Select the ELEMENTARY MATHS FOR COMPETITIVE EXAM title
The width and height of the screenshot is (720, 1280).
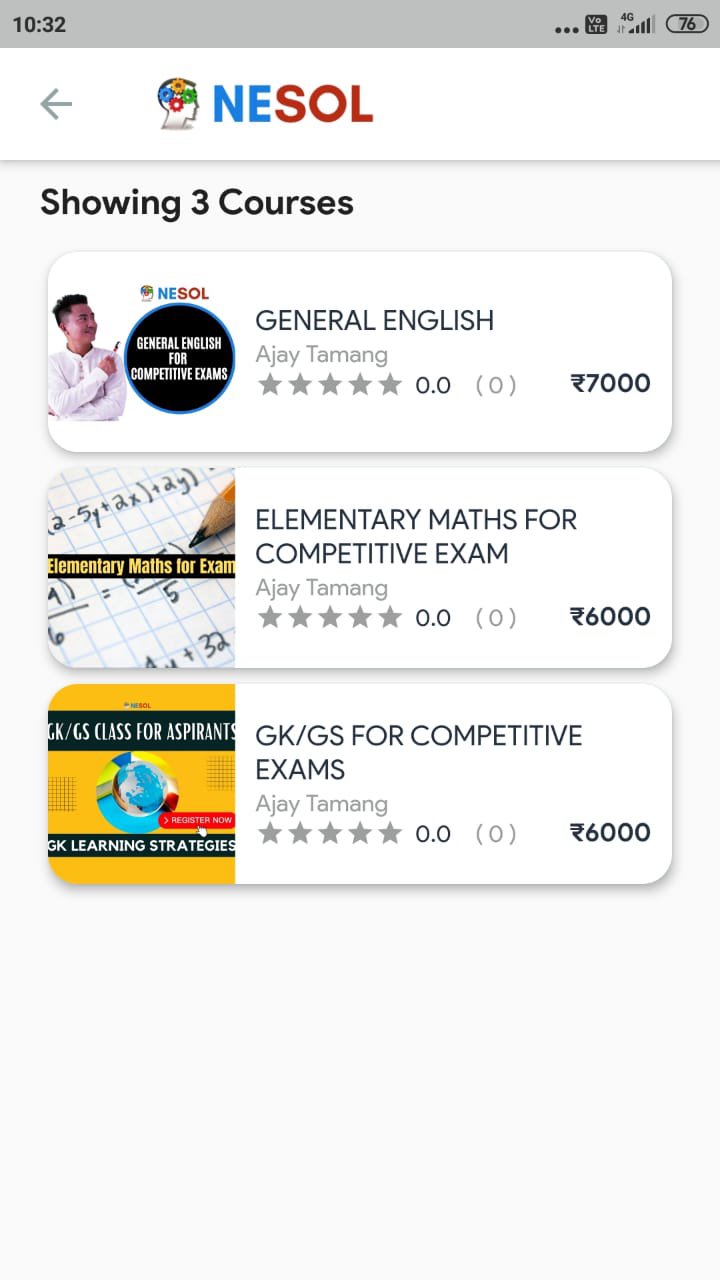(x=417, y=536)
